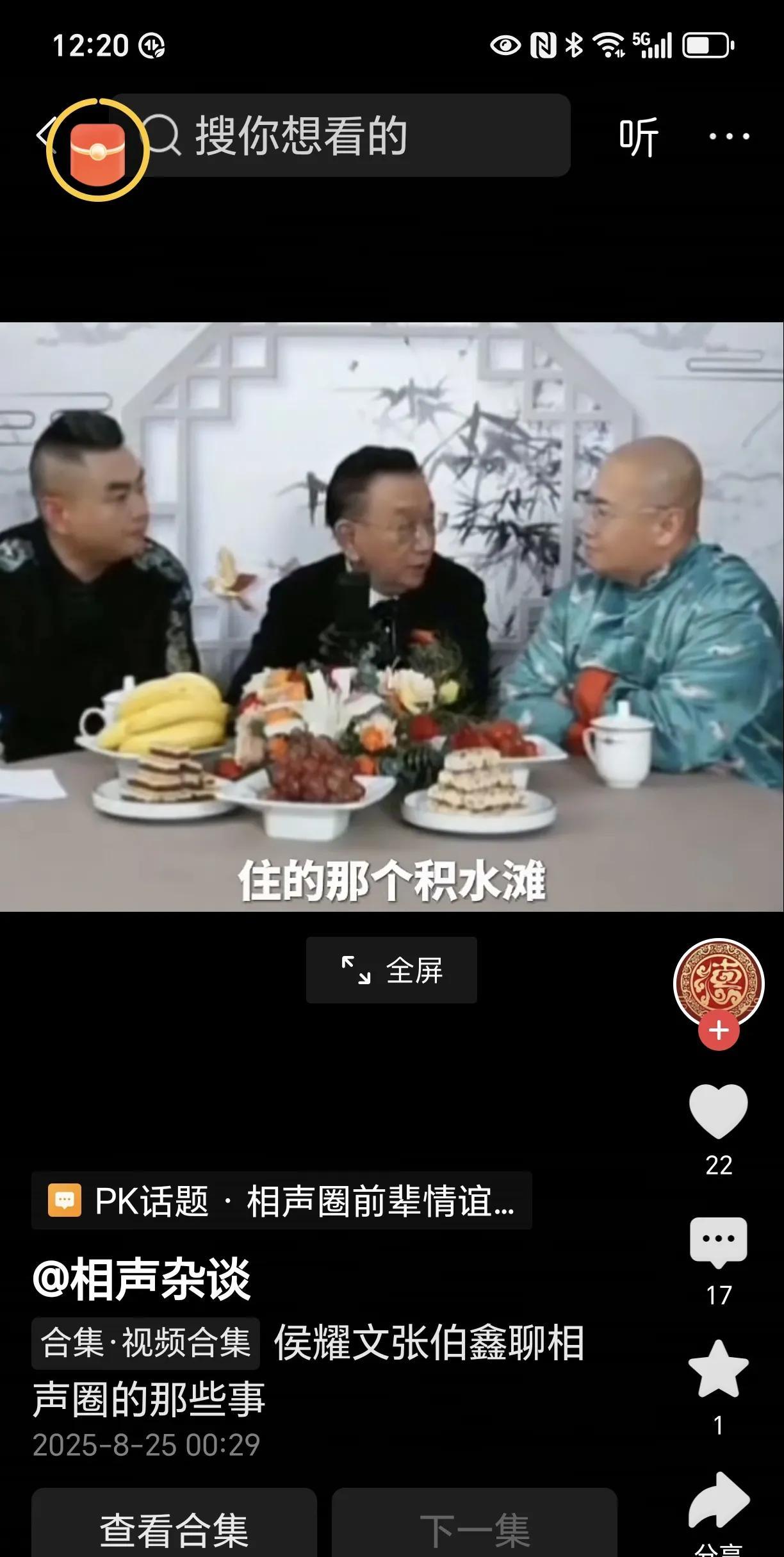Favorite the video with the star

click(718, 1370)
